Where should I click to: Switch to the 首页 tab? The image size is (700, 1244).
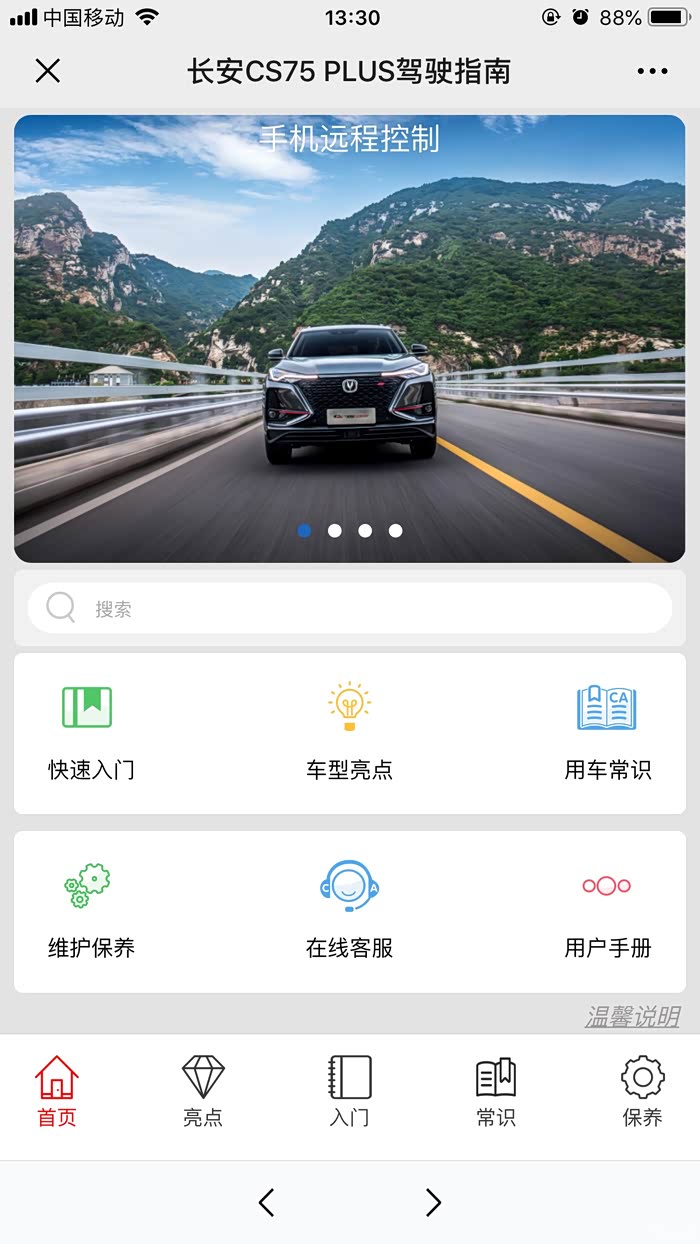57,1092
